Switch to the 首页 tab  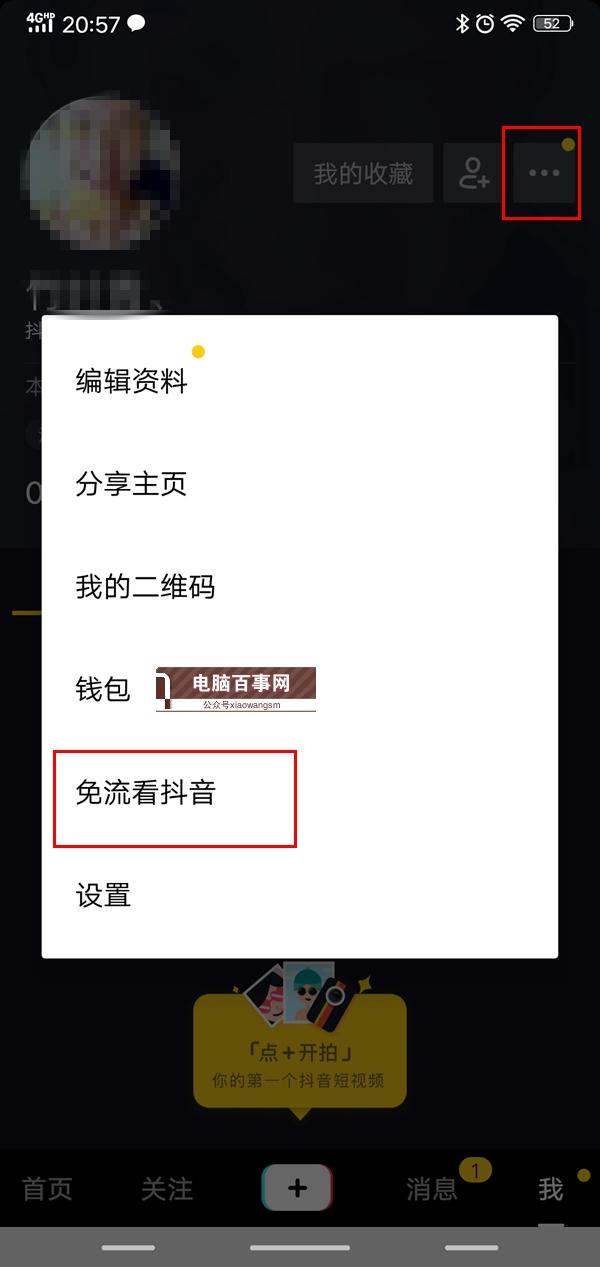coord(48,1188)
